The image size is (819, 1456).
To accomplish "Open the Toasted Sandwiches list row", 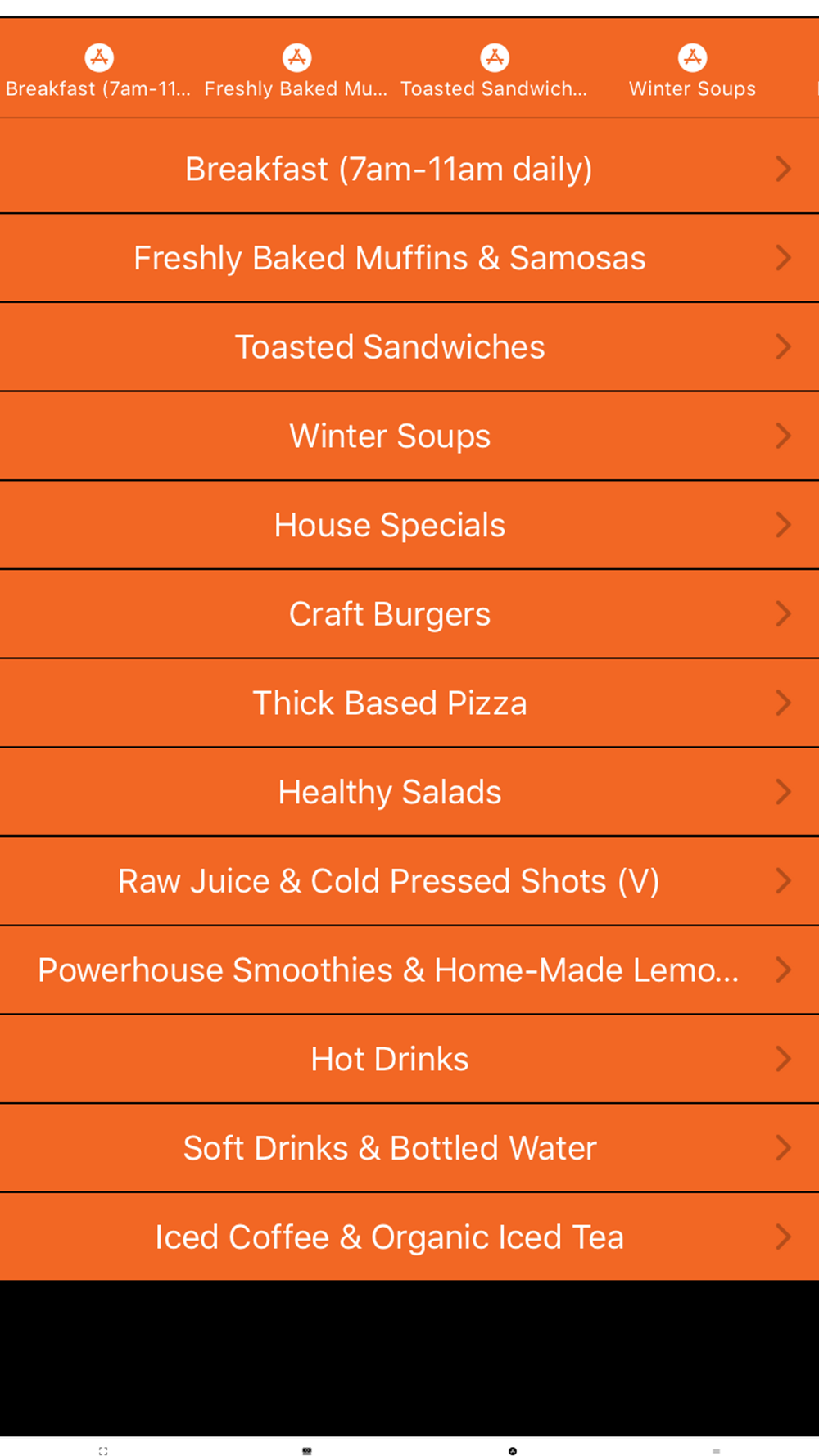I will pyautogui.click(x=409, y=347).
